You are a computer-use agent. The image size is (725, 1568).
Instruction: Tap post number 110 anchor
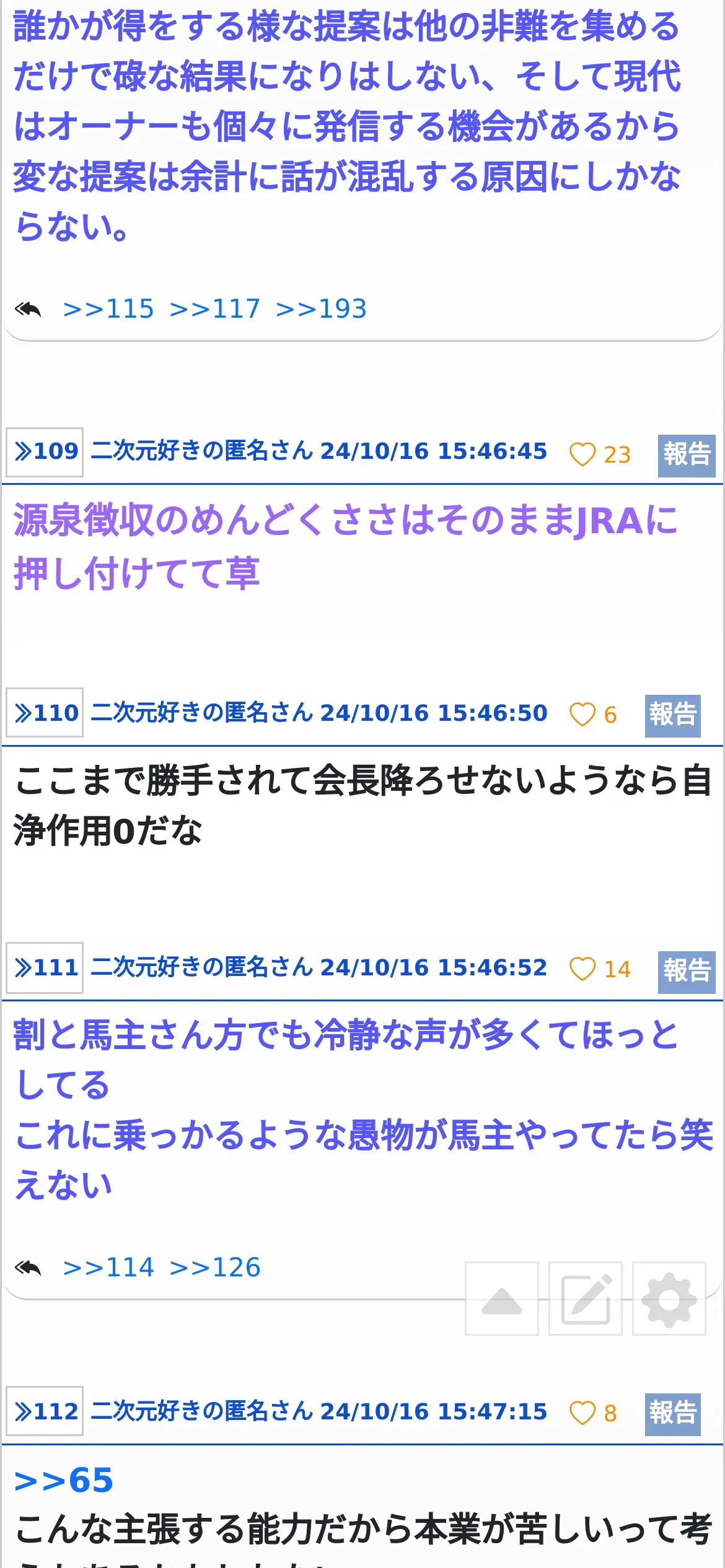click(45, 712)
